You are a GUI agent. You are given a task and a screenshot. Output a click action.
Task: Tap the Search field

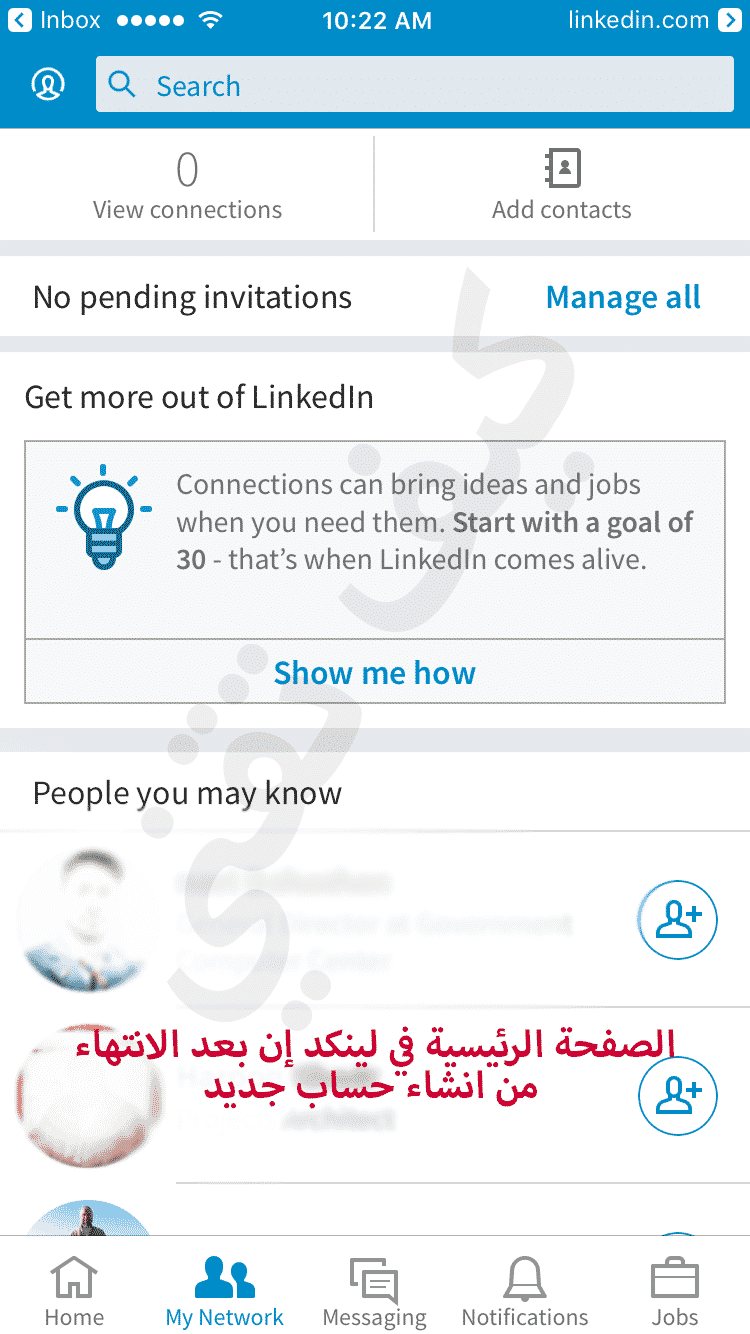(x=415, y=84)
